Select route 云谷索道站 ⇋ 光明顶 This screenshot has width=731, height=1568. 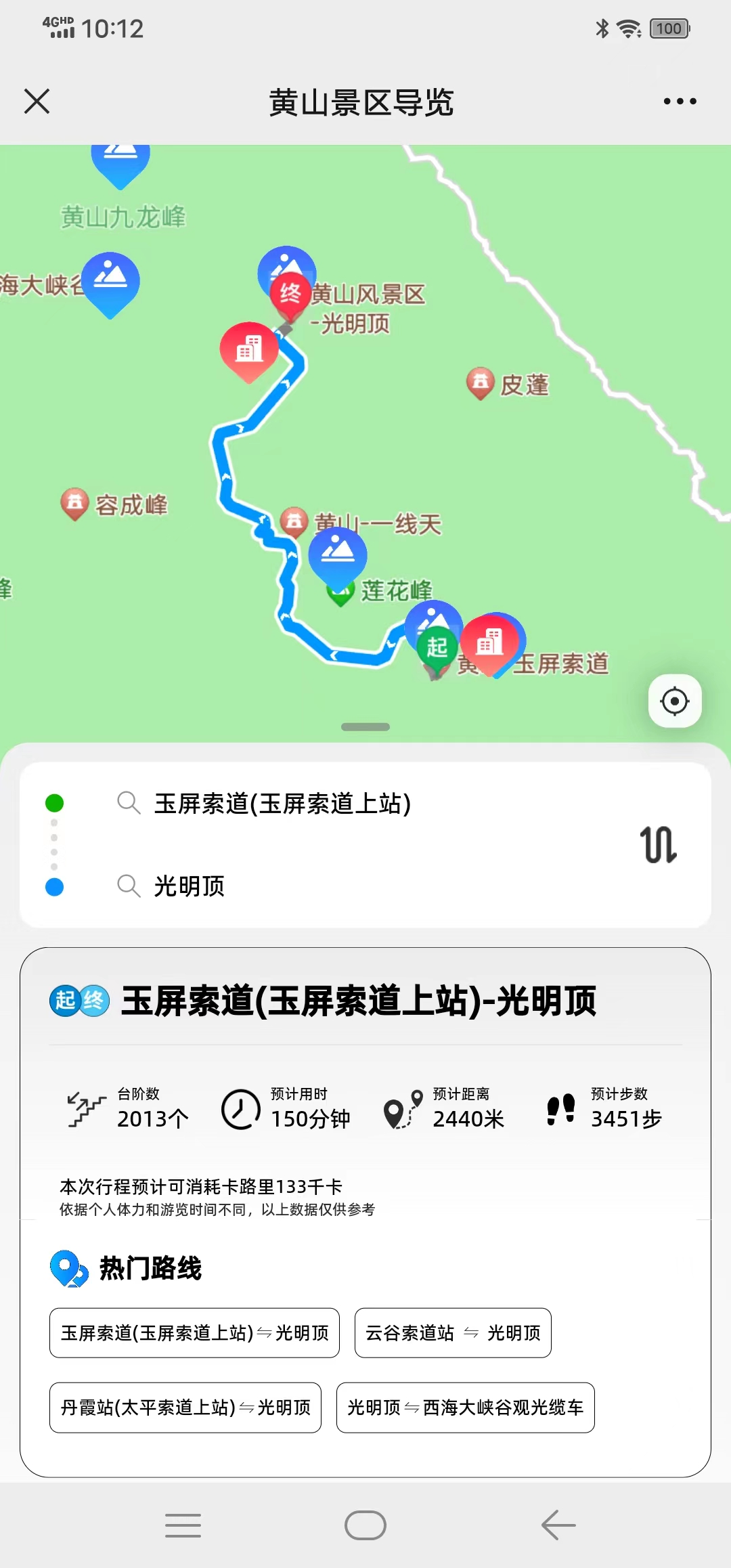[x=453, y=1333]
